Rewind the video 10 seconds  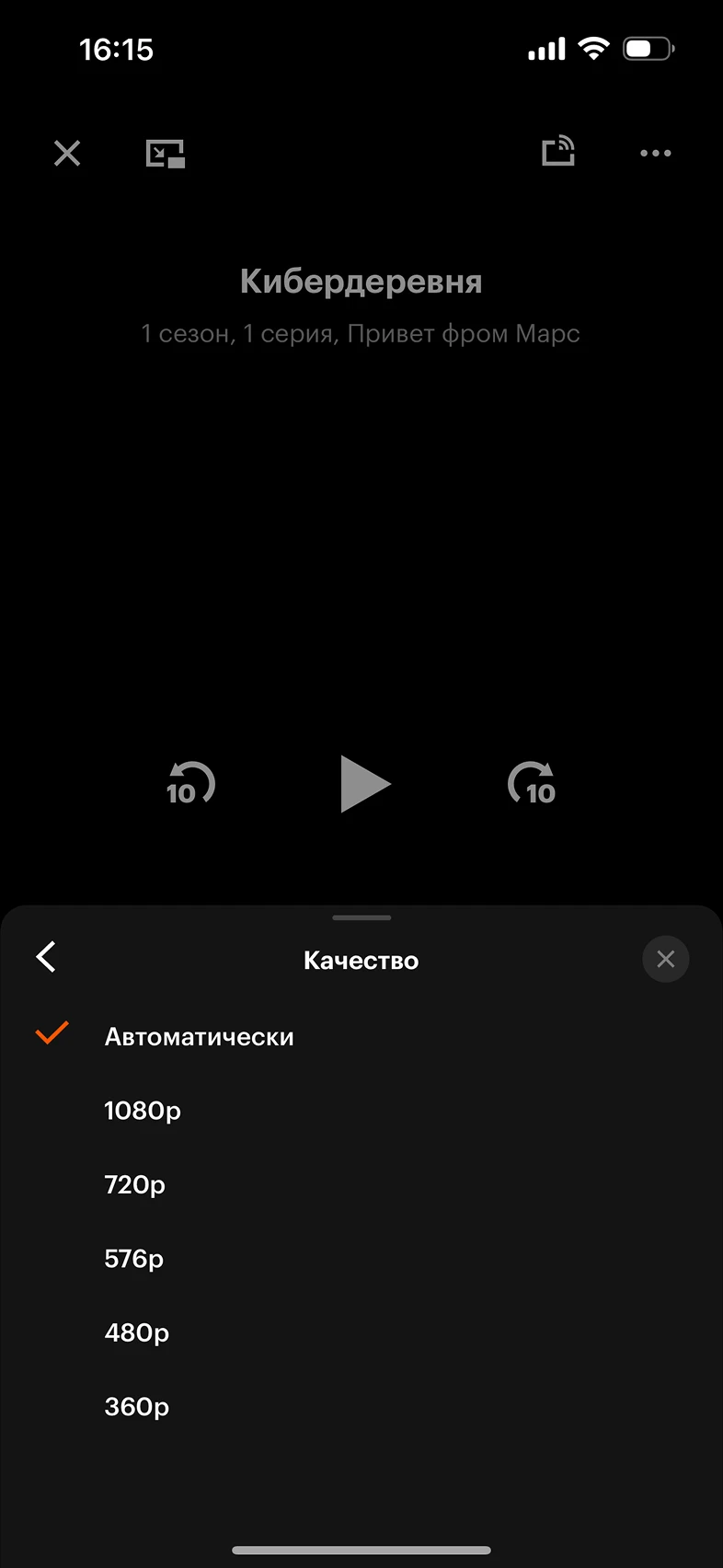(190, 784)
